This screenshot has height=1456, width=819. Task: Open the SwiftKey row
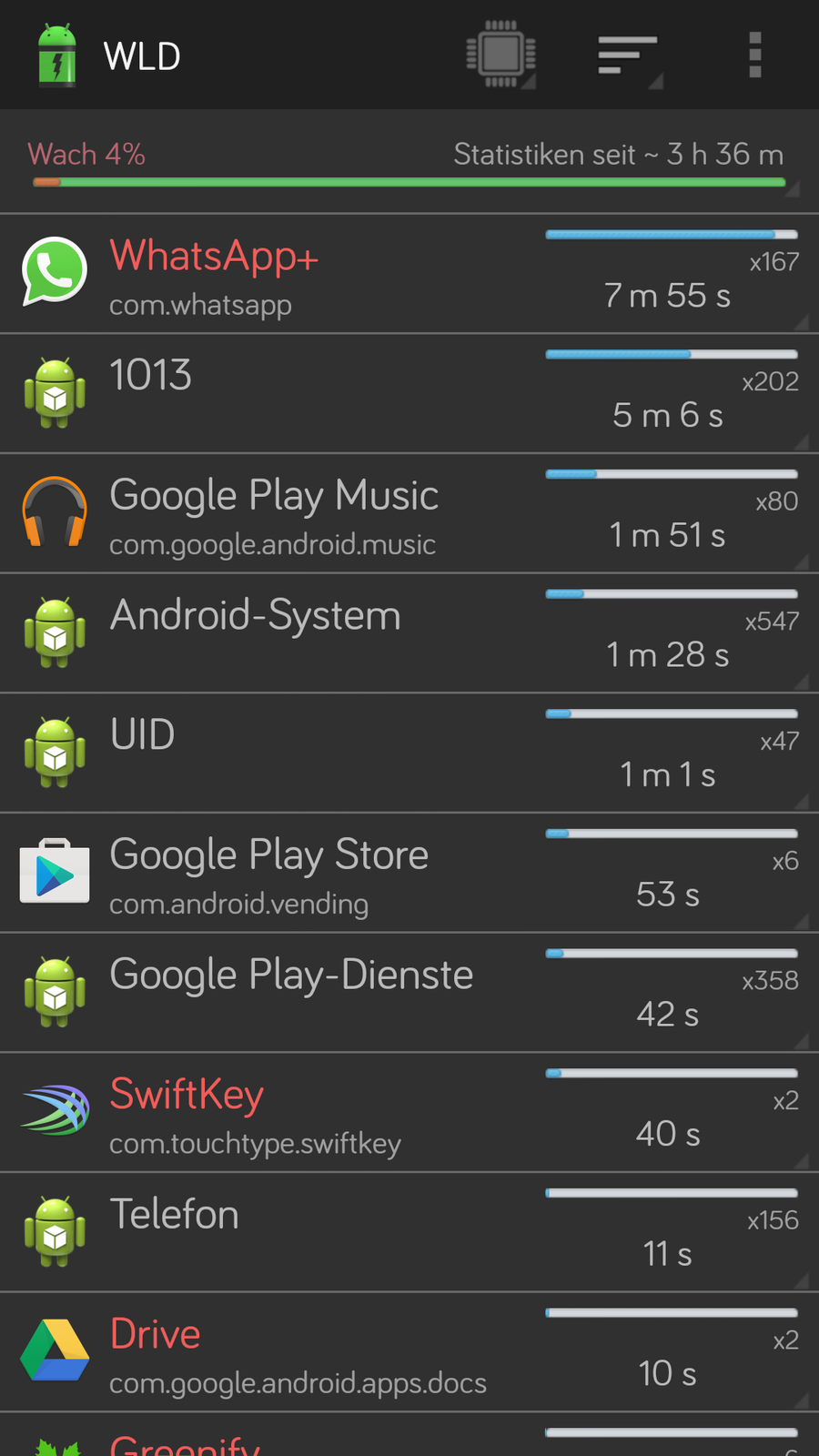point(409,1113)
